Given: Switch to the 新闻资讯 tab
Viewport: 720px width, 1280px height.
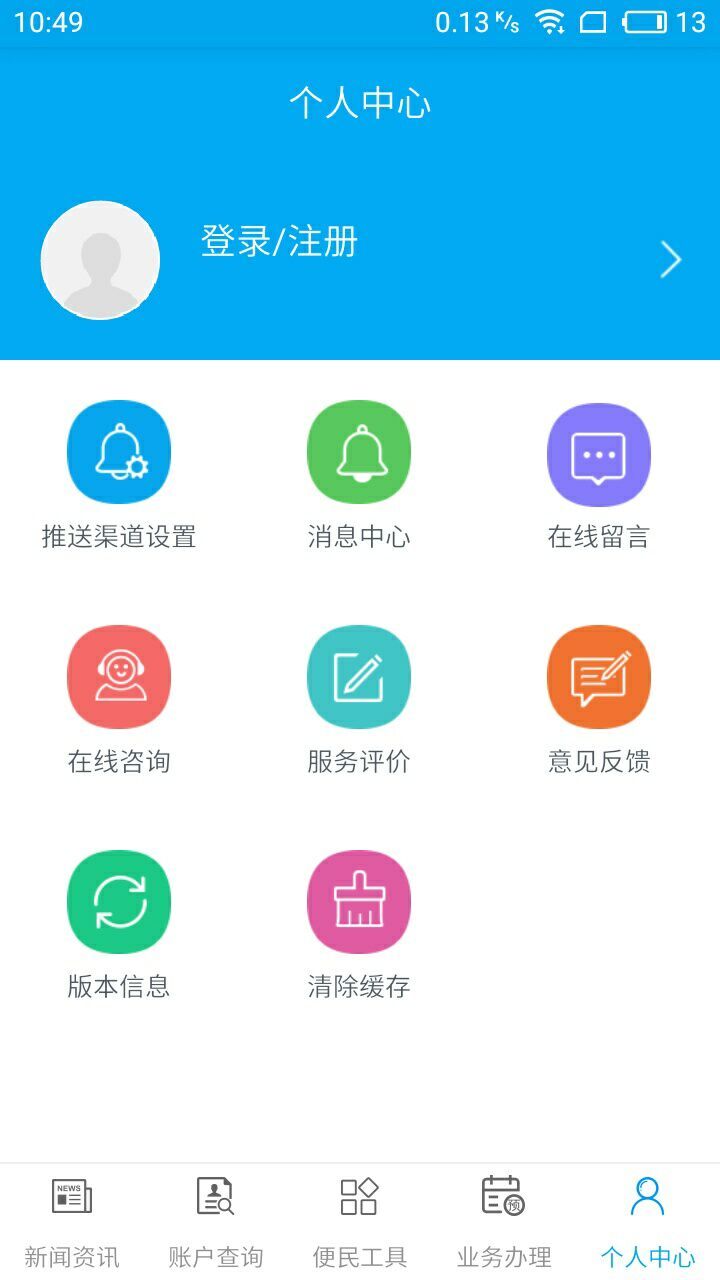Looking at the screenshot, I should tap(72, 1220).
